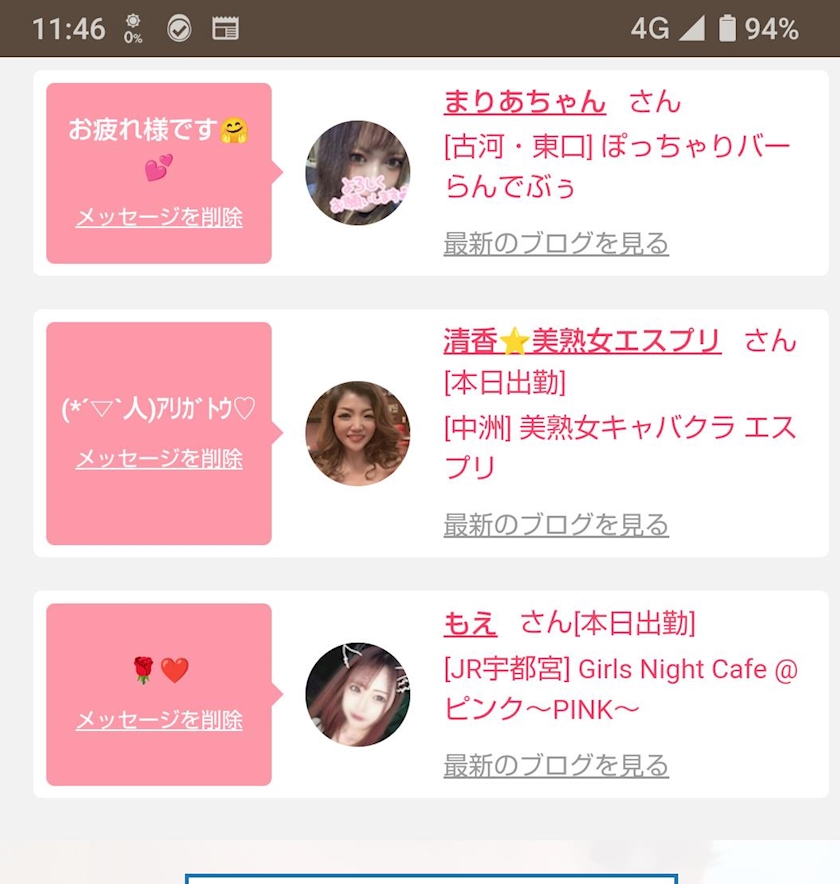Tap 清香's round profile photo
Viewport: 840px width, 884px height.
(358, 434)
